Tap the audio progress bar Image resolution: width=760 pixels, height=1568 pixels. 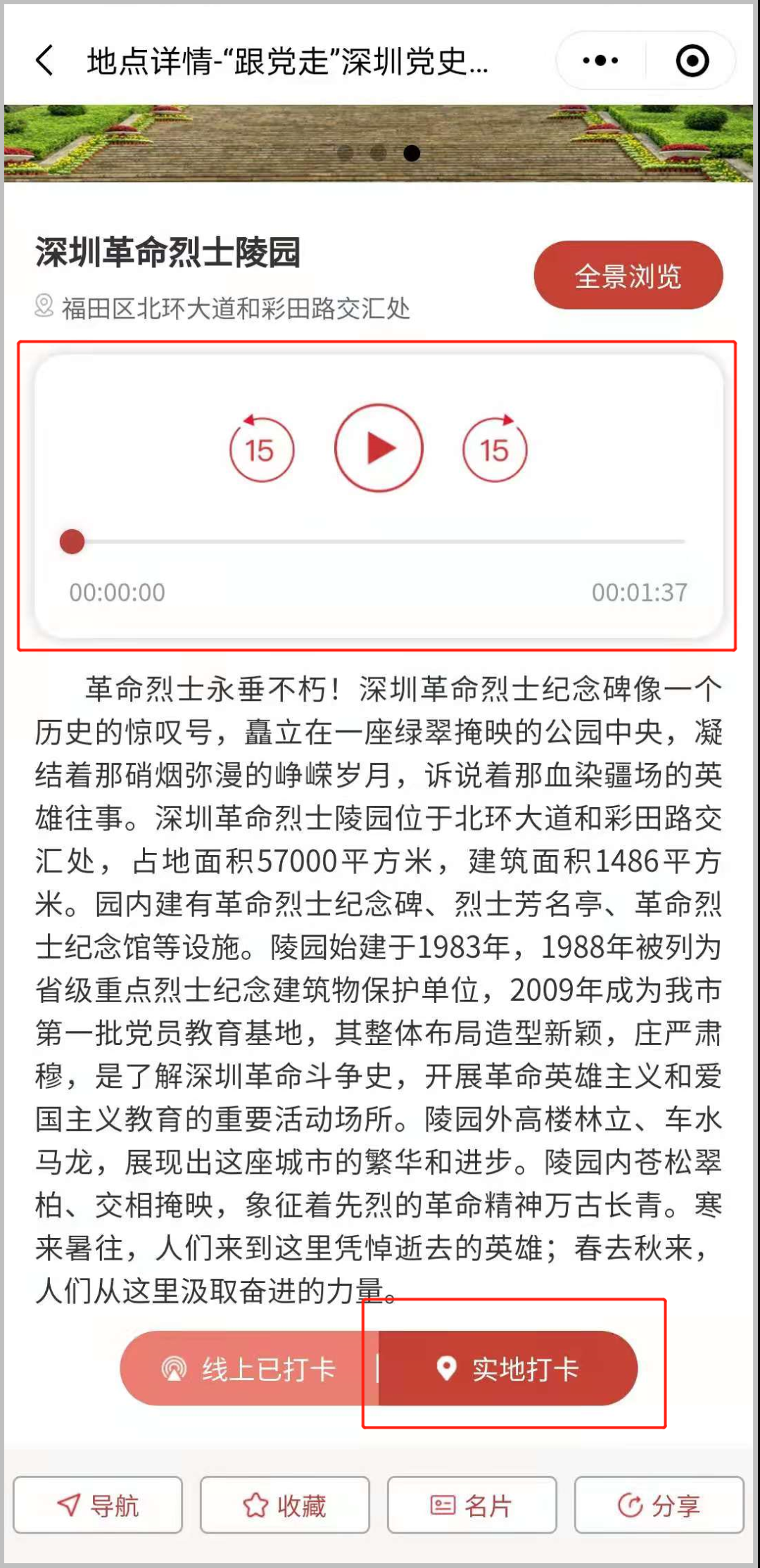coord(380,541)
